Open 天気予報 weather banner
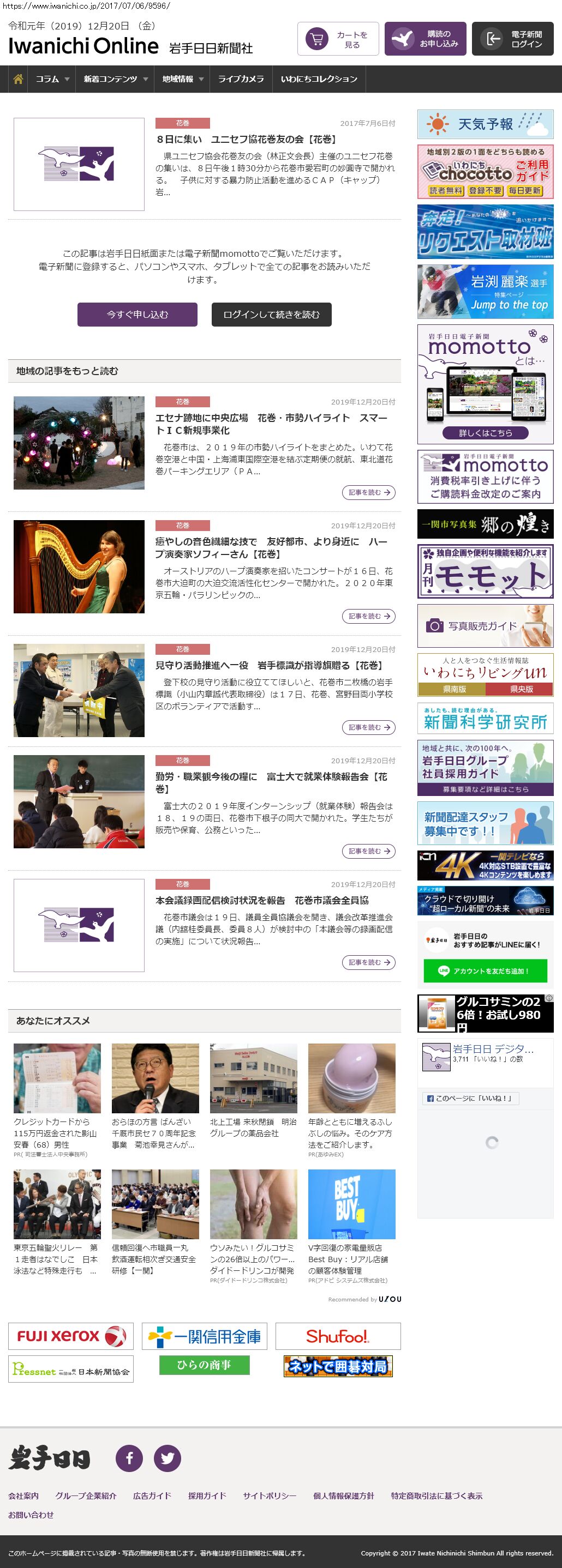 coord(485,124)
